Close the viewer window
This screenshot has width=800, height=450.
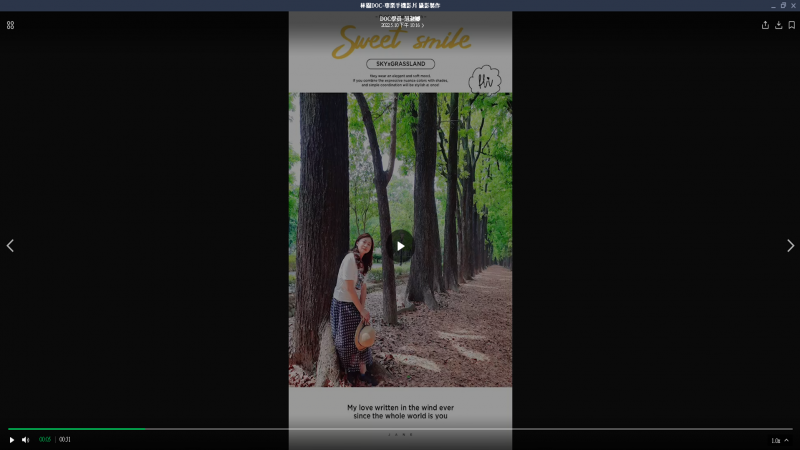793,5
